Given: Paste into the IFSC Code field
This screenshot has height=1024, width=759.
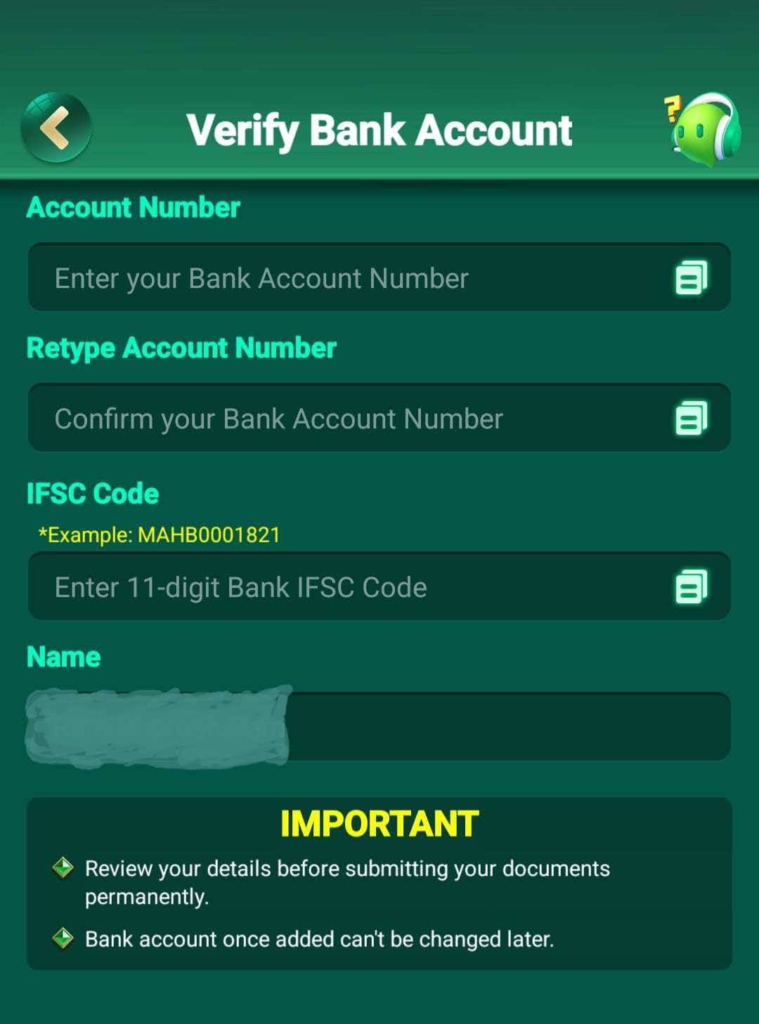Looking at the screenshot, I should coord(691,586).
